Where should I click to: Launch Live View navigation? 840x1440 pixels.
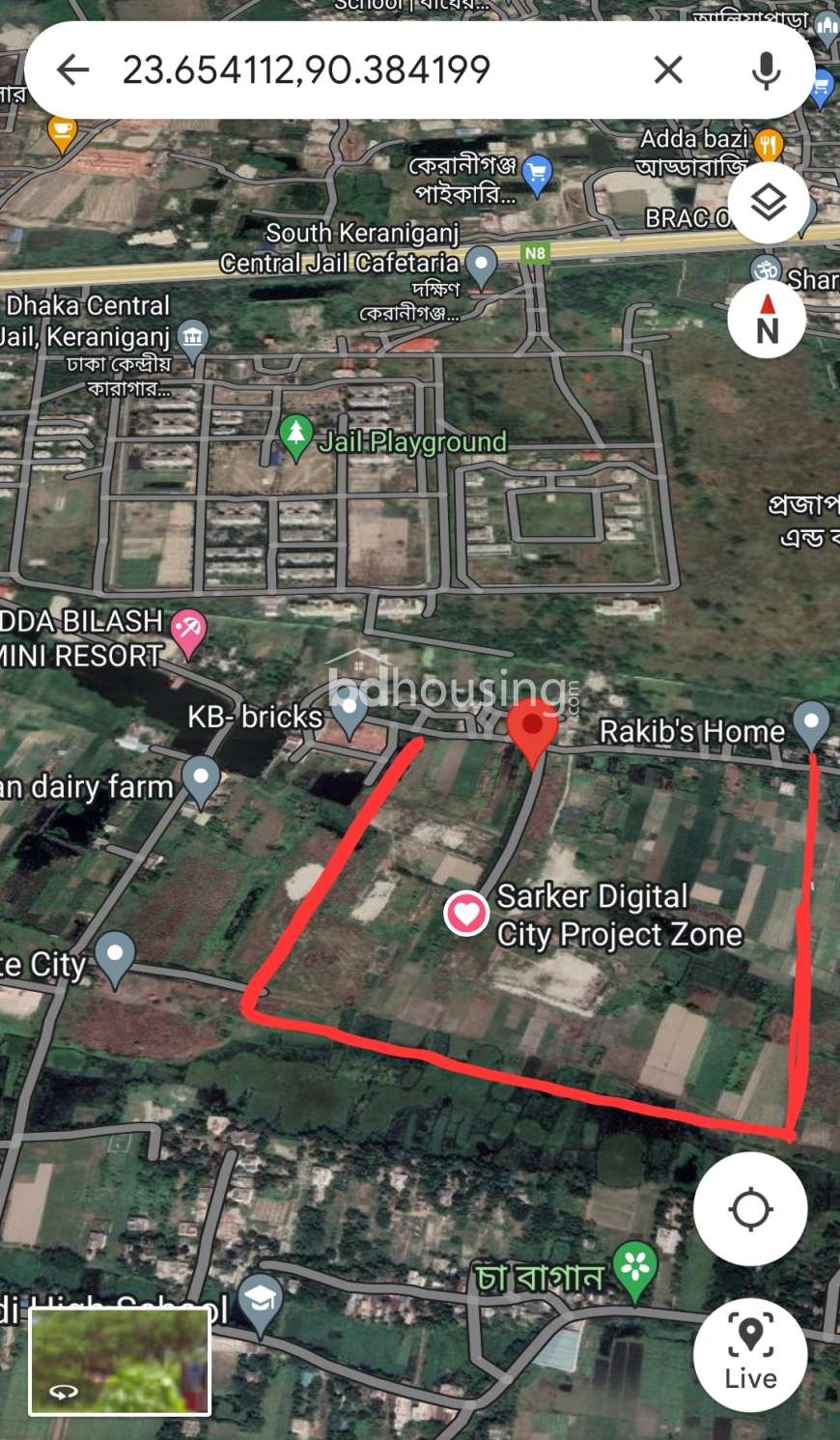[x=750, y=1355]
